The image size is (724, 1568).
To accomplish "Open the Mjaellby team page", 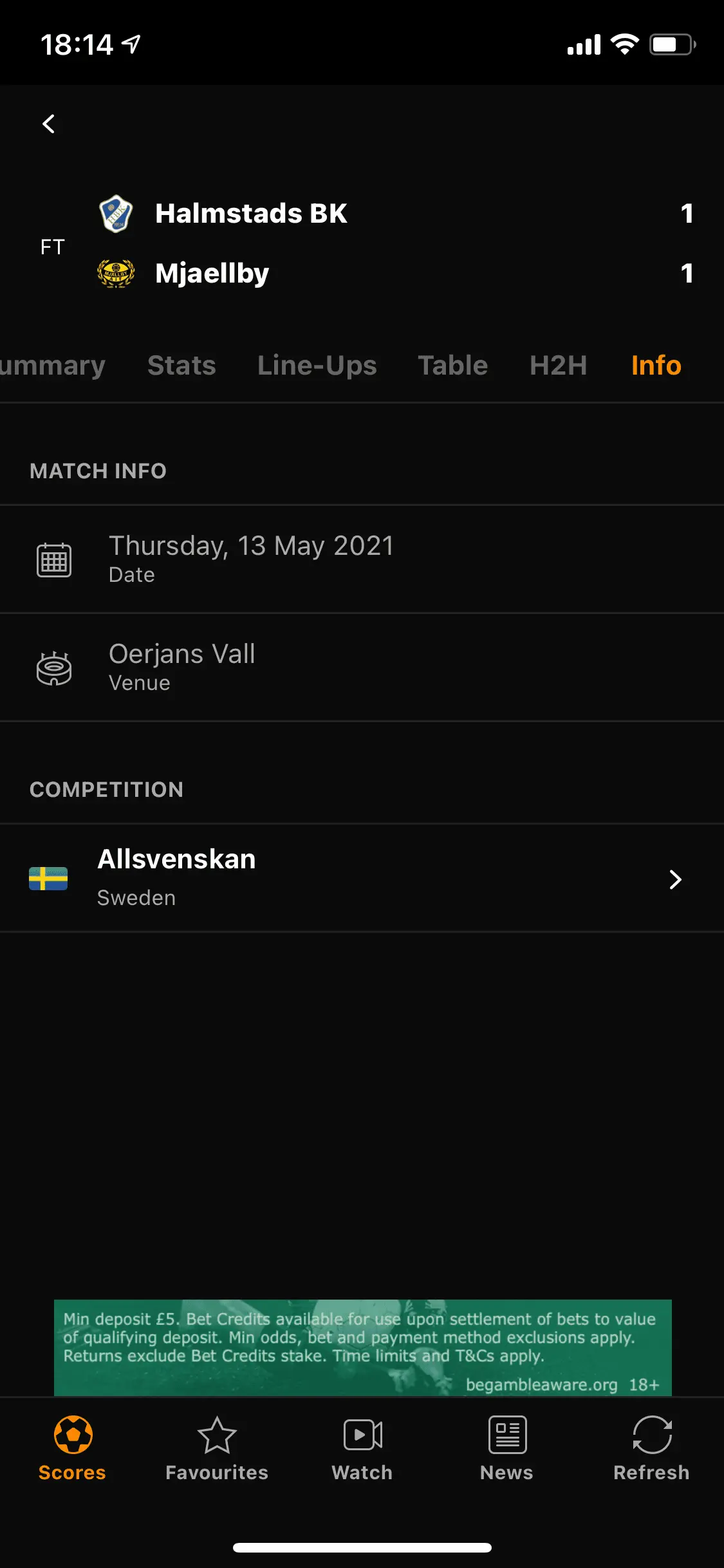I will 212,273.
